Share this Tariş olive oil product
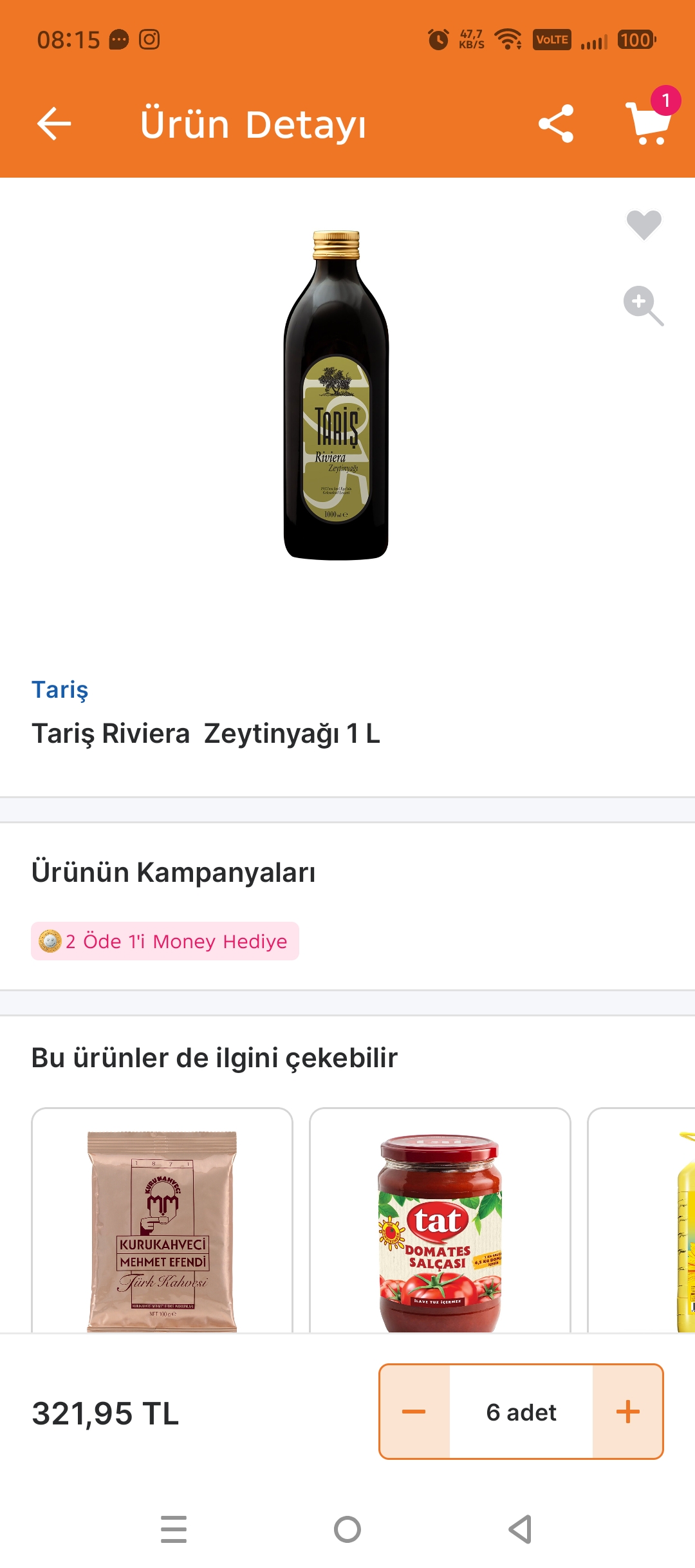The image size is (695, 1568). pyautogui.click(x=556, y=124)
